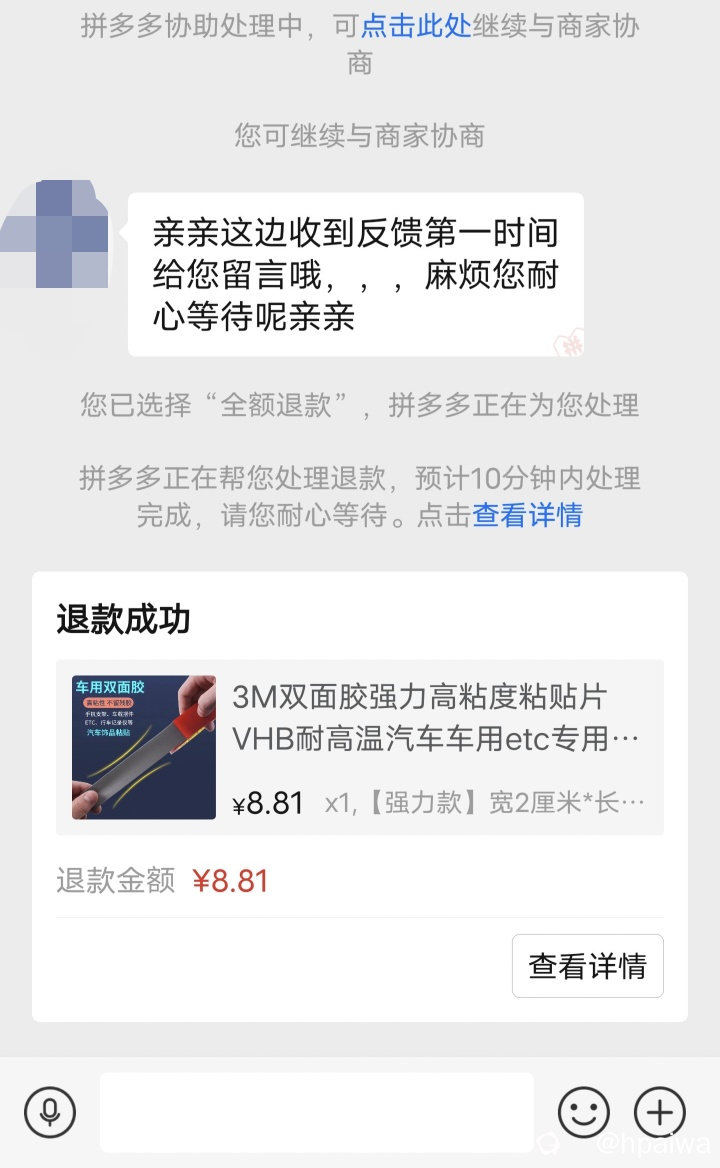Open the blue 查看详情 link in the refund notice
720x1168 pixels.
tap(527, 515)
